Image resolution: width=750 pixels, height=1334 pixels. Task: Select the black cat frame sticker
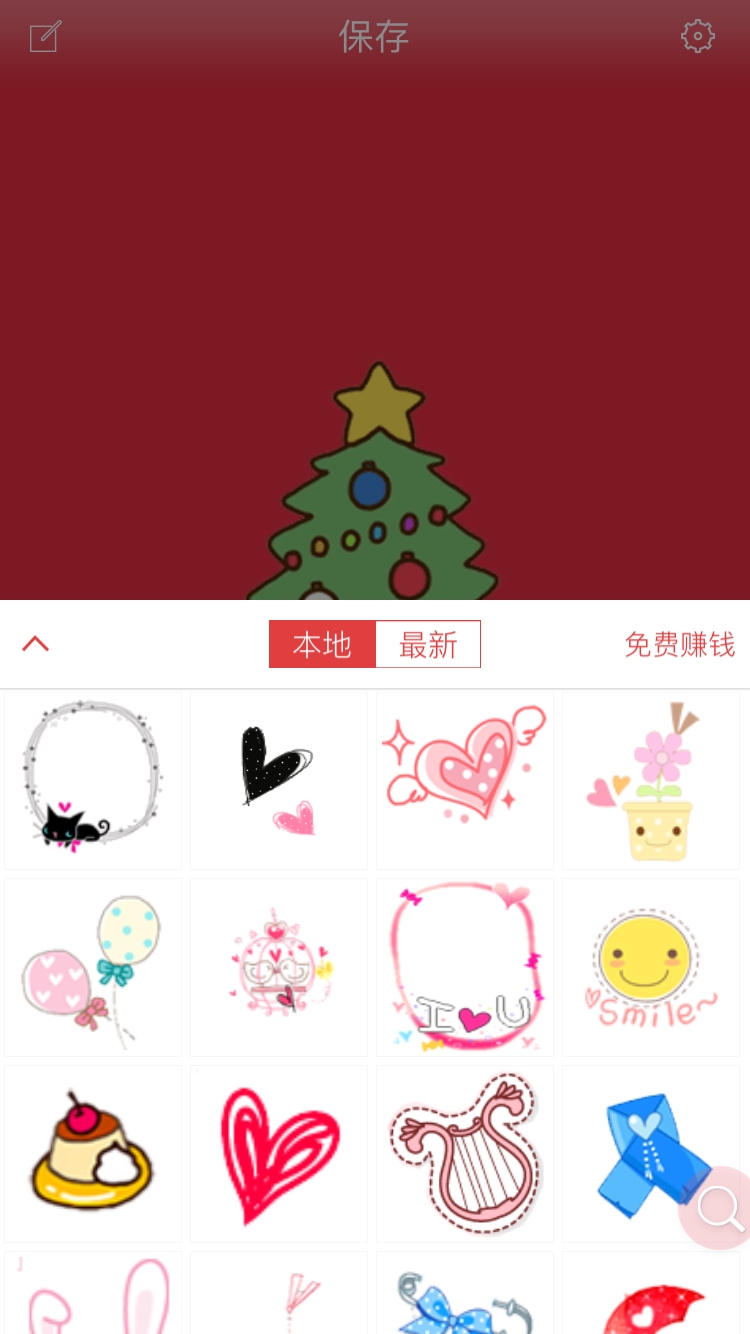pos(93,780)
